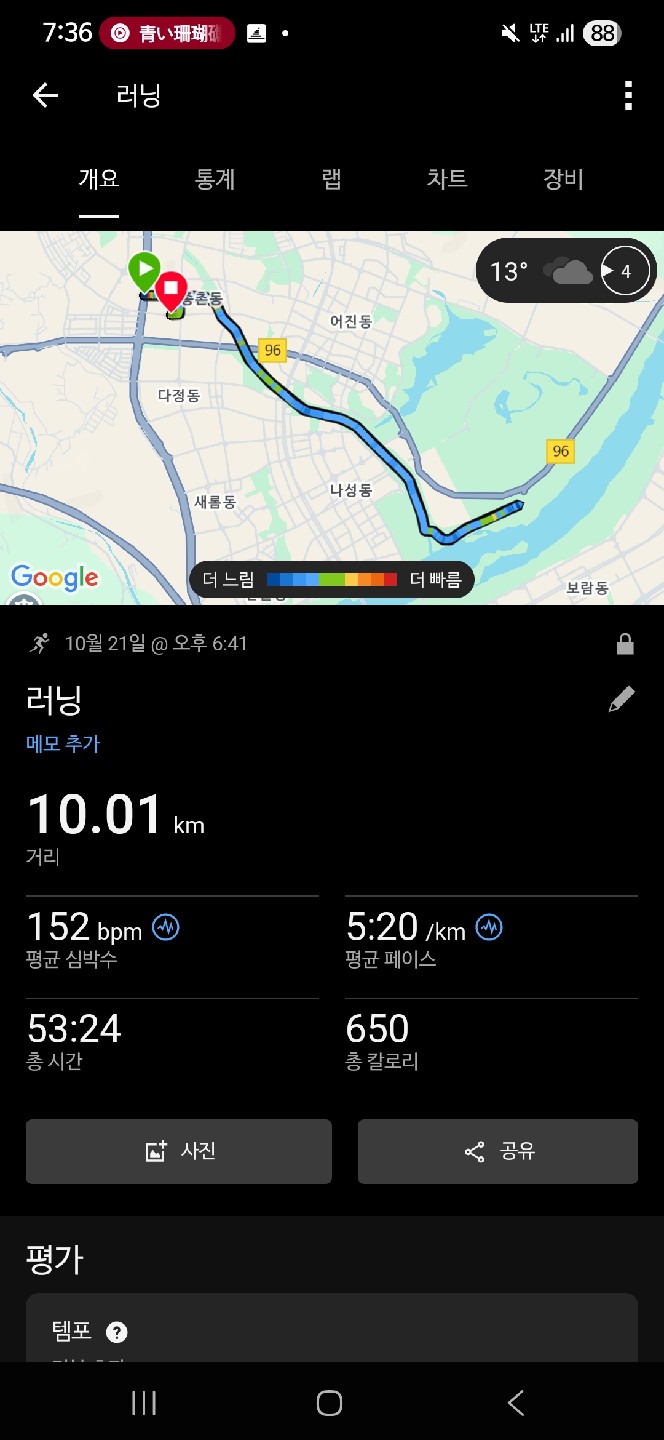Open heart rate chart icon beside 152 bpm
The height and width of the screenshot is (1440, 664).
165,928
